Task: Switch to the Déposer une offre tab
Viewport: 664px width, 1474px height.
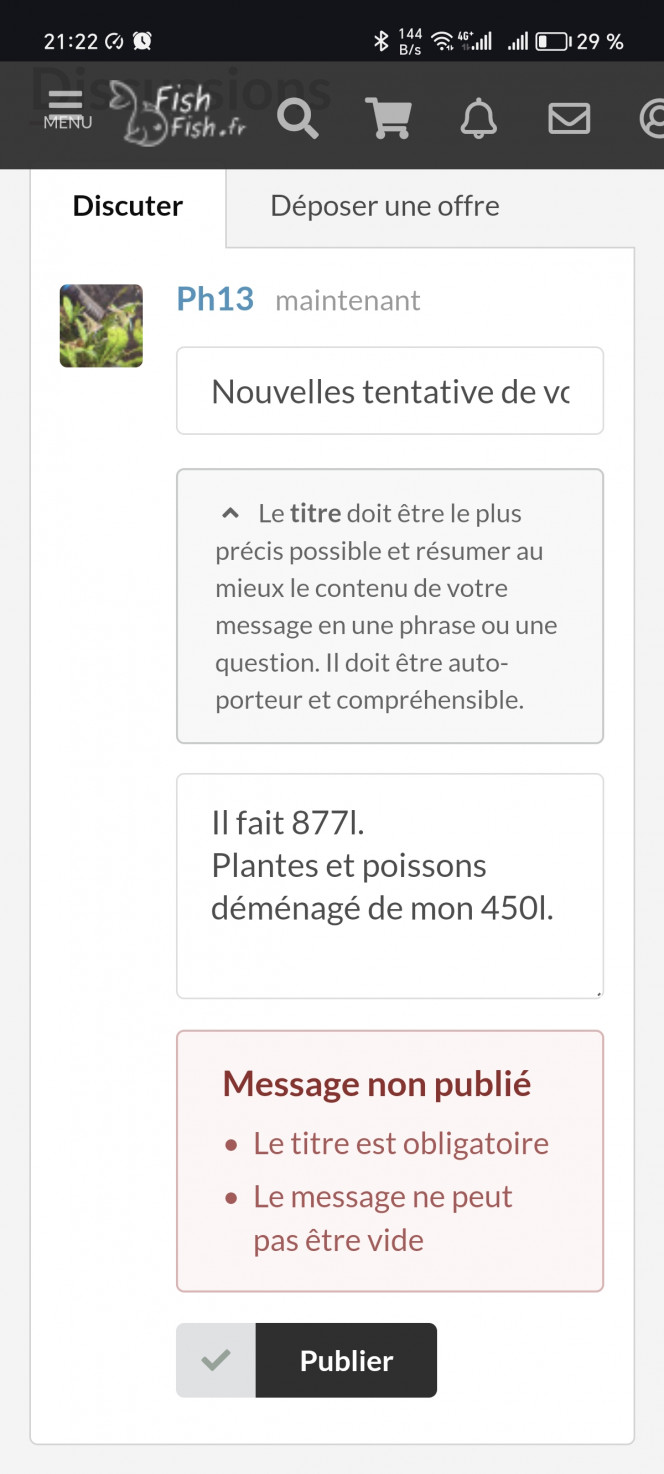Action: coord(385,206)
